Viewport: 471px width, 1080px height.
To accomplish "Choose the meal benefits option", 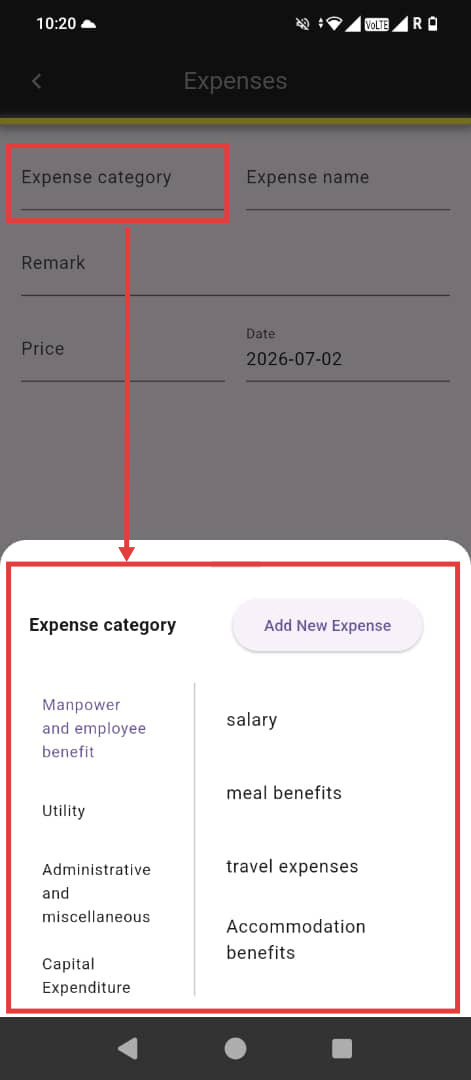I will pyautogui.click(x=284, y=793).
